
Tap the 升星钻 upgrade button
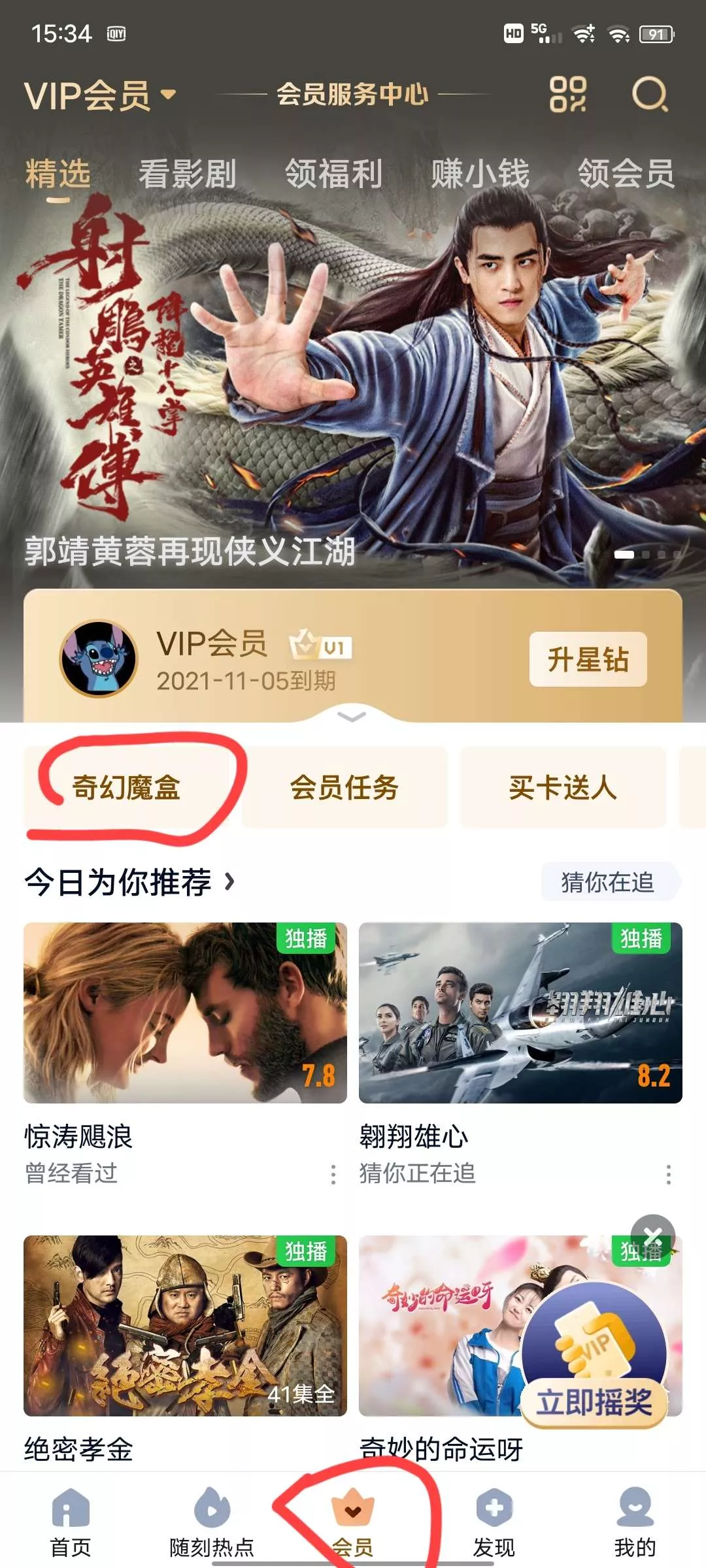[588, 659]
